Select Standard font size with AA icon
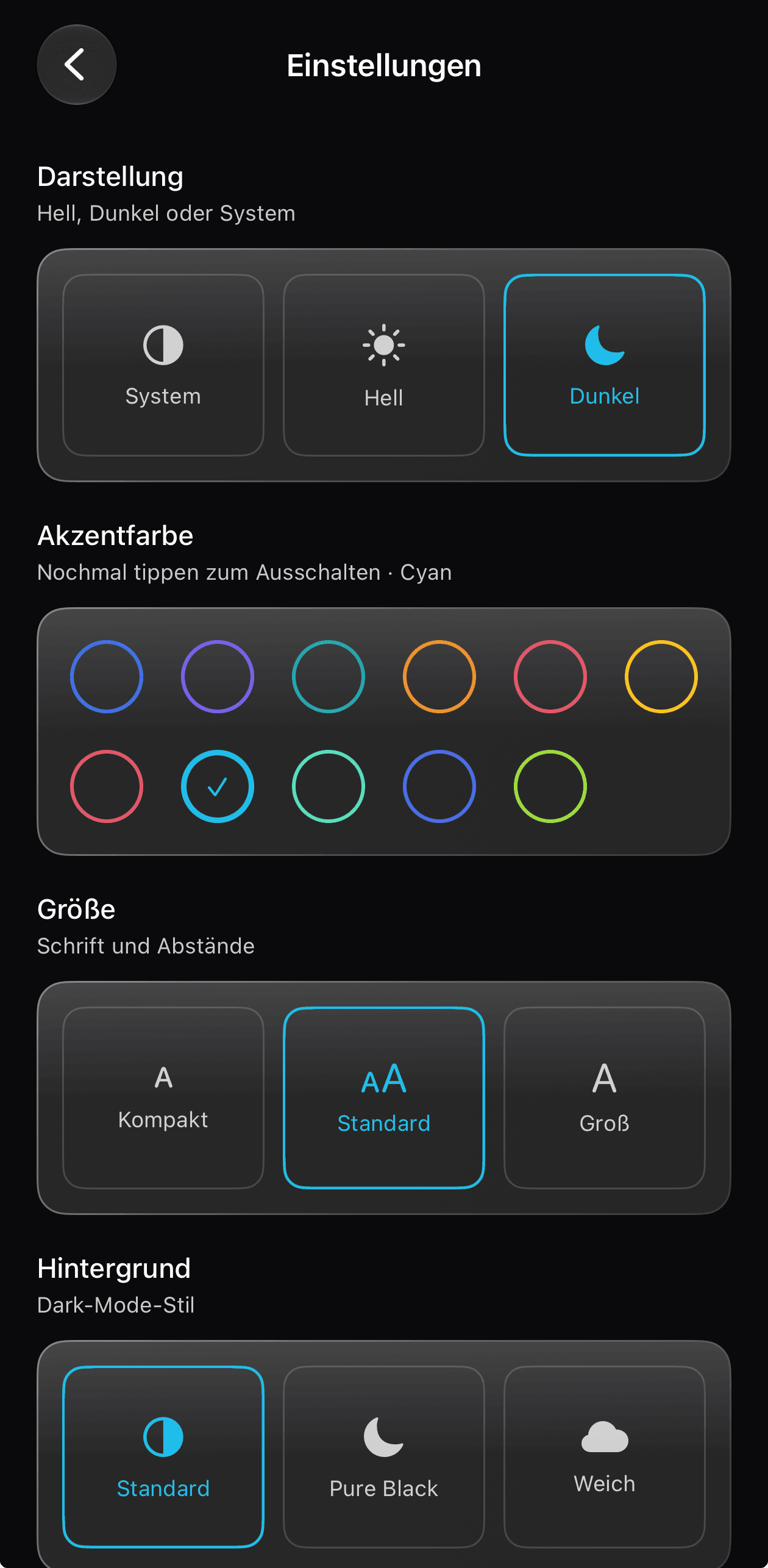768x1568 pixels. [x=384, y=1097]
